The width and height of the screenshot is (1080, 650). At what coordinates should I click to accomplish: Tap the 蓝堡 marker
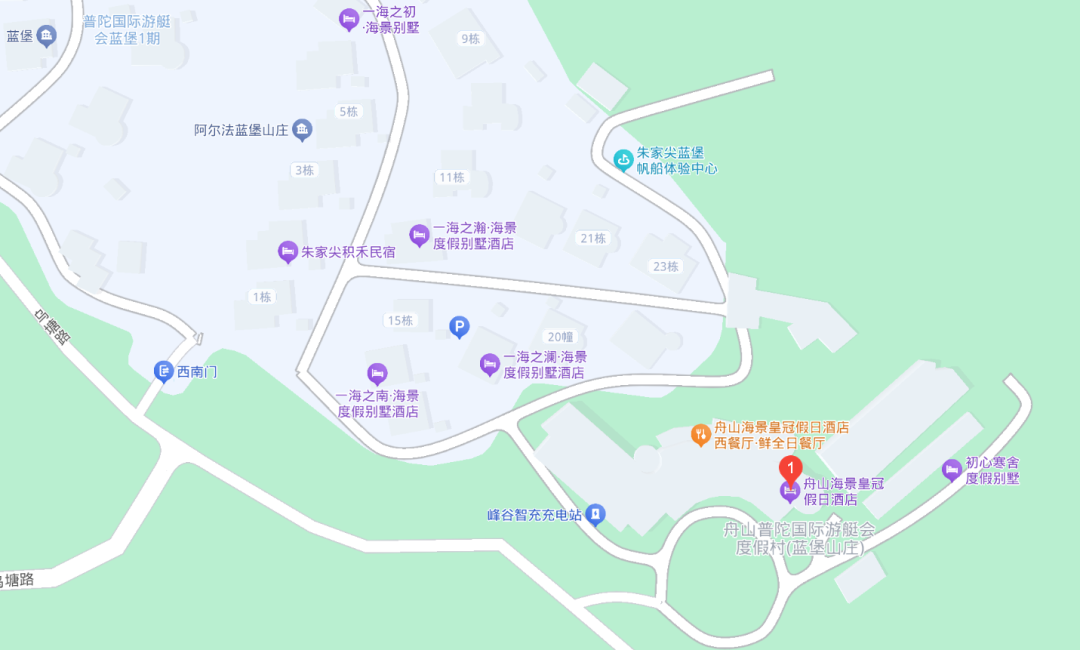point(46,36)
